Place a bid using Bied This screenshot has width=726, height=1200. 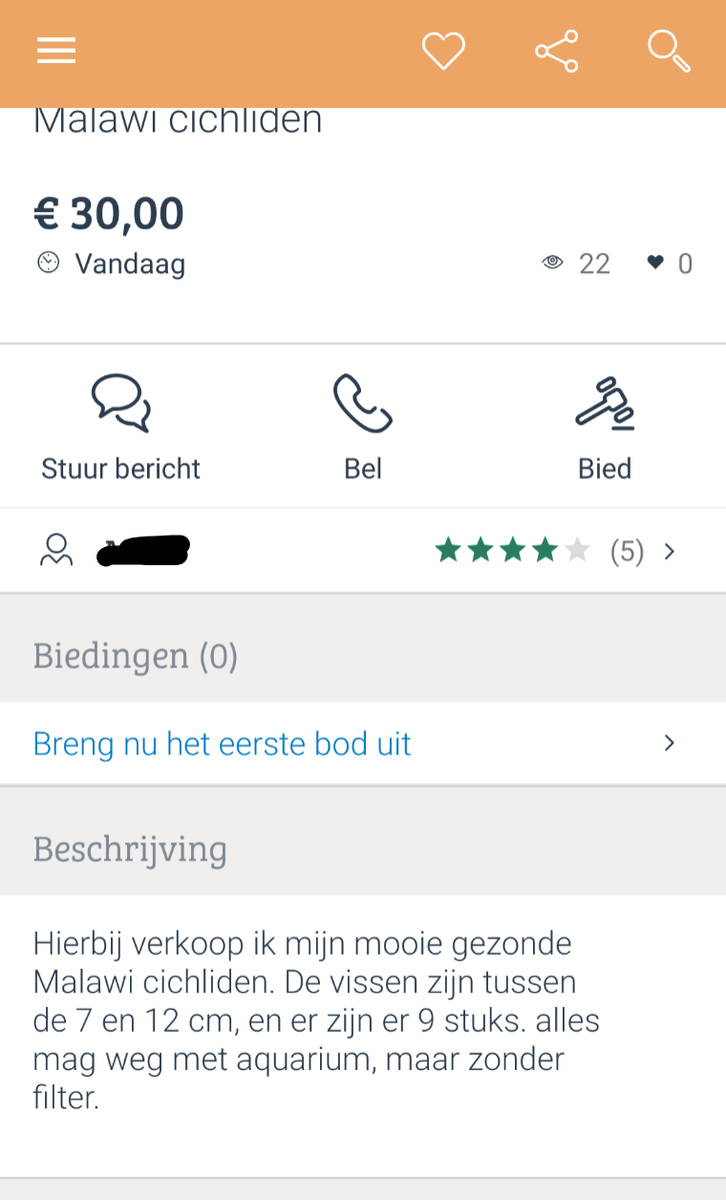tap(604, 427)
